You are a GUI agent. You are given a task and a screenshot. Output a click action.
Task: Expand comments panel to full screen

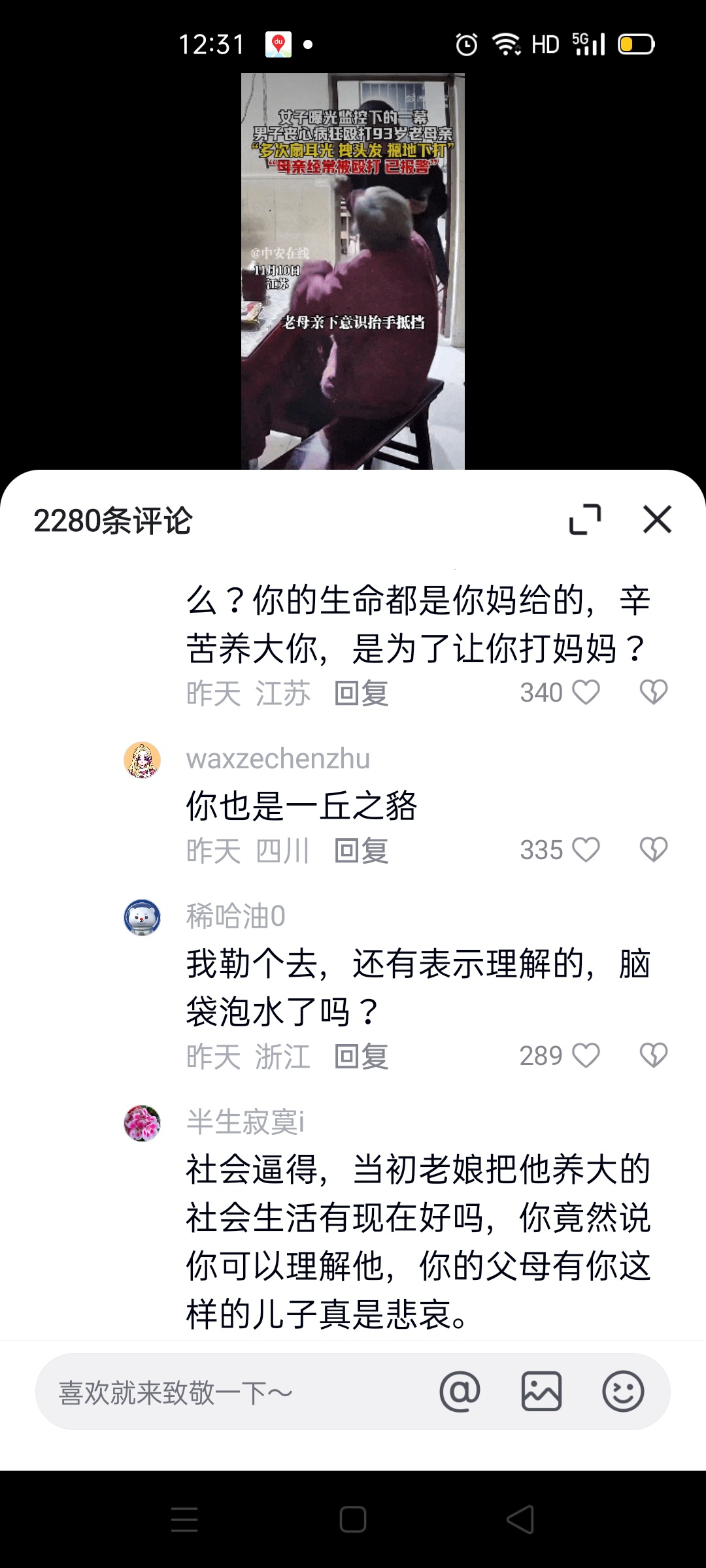coord(585,519)
